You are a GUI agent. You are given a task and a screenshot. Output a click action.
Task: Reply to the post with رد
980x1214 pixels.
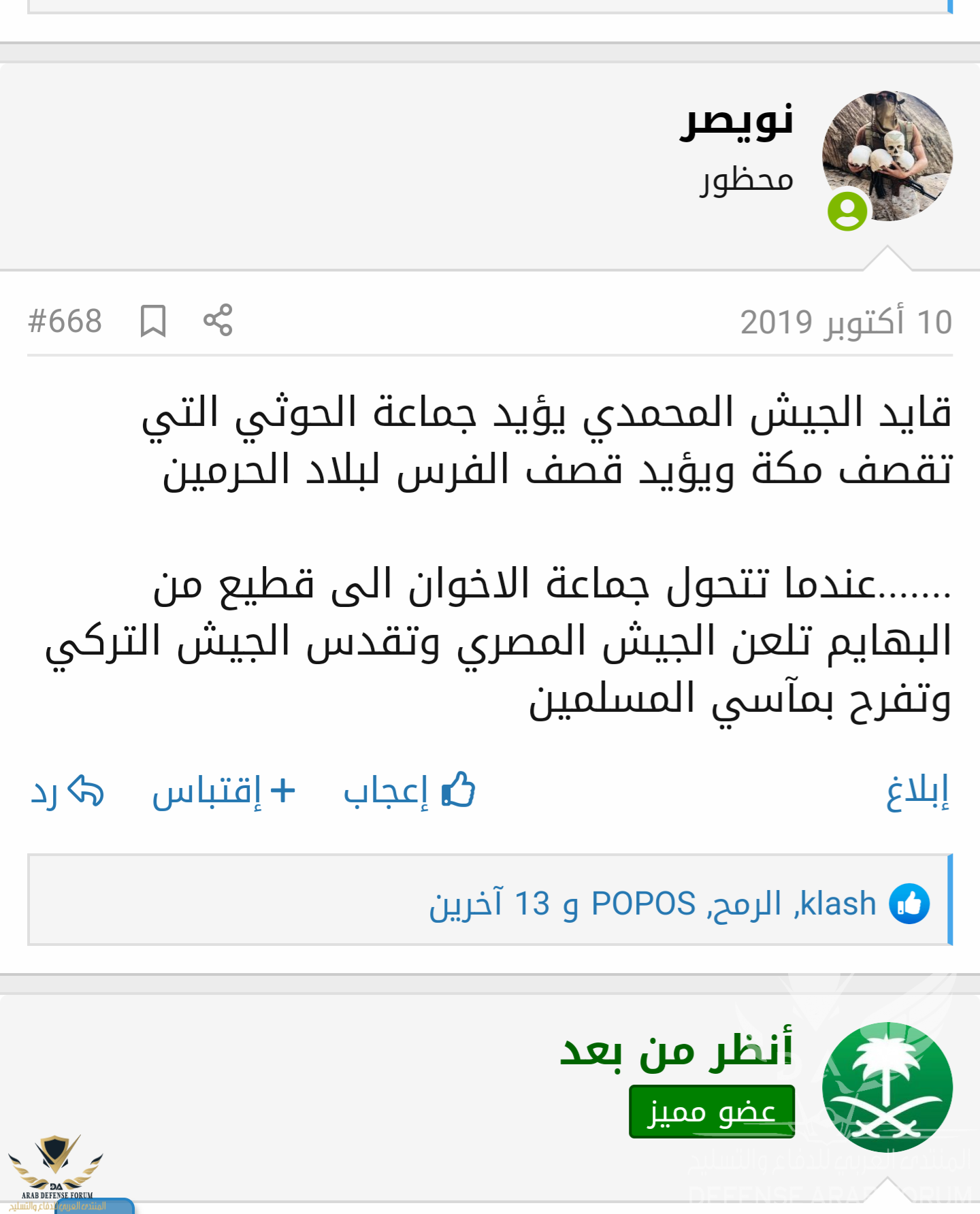(x=67, y=791)
